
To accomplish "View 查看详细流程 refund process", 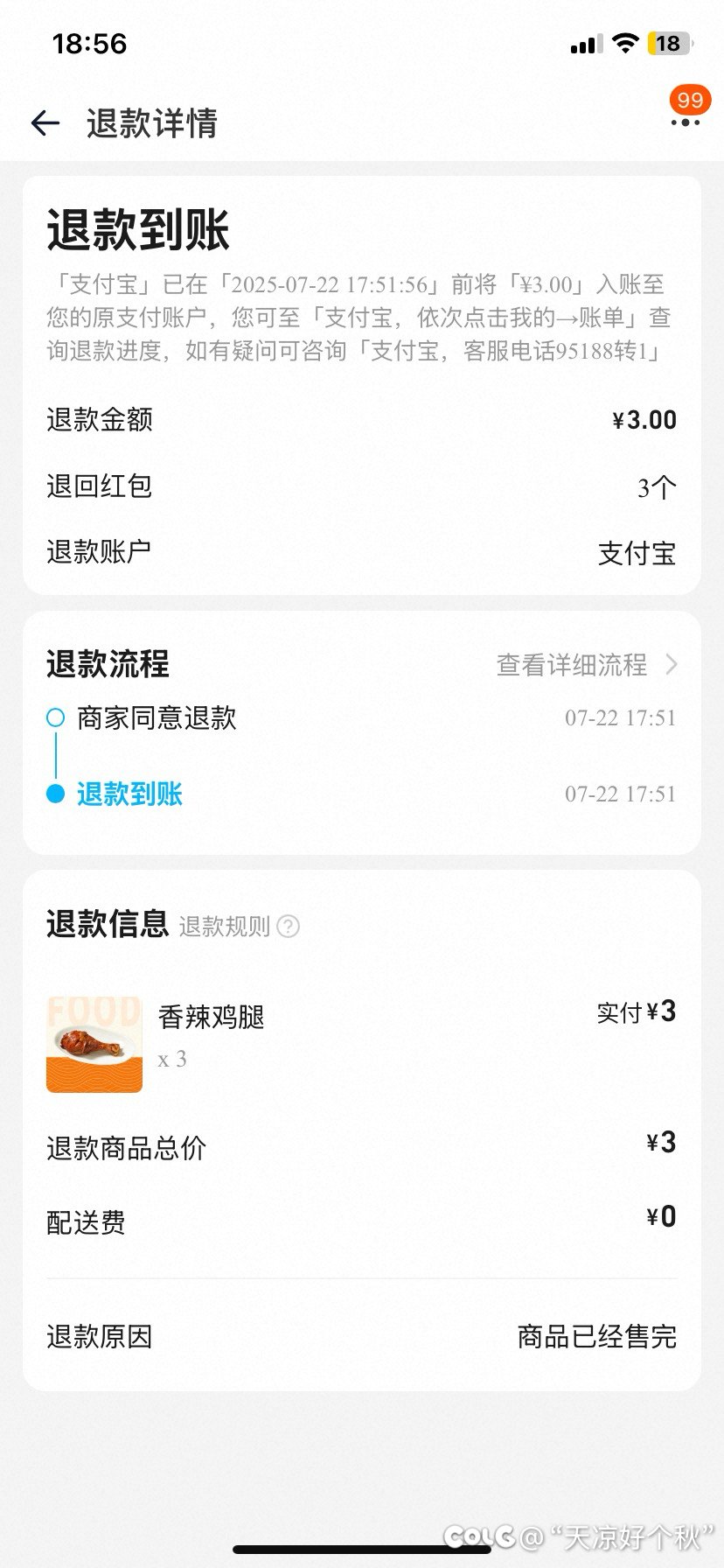I will (x=586, y=665).
